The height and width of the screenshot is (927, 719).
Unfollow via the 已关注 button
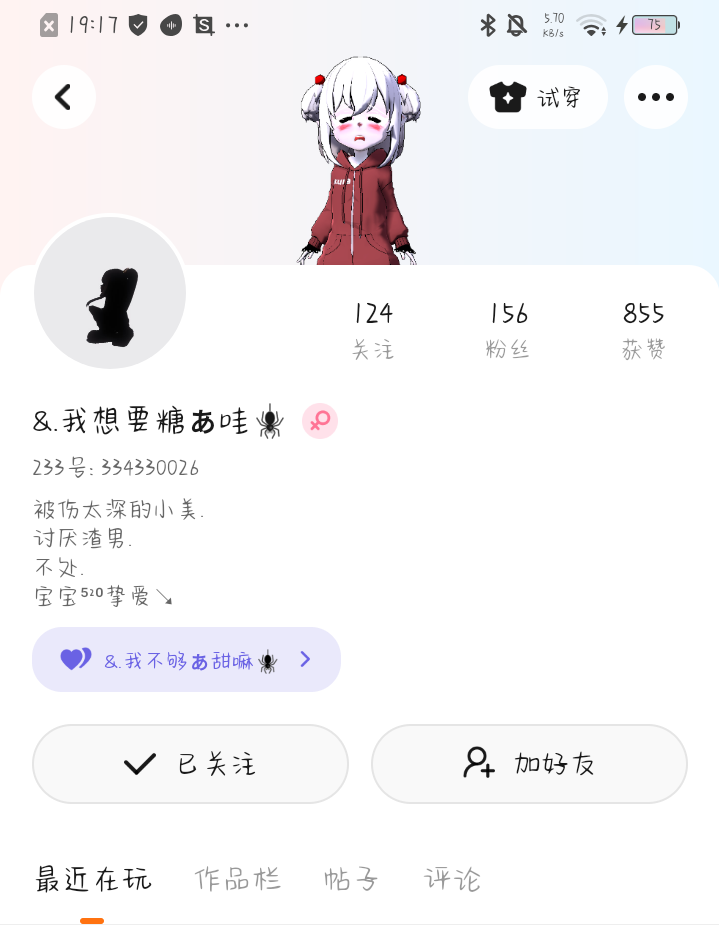pyautogui.click(x=190, y=764)
